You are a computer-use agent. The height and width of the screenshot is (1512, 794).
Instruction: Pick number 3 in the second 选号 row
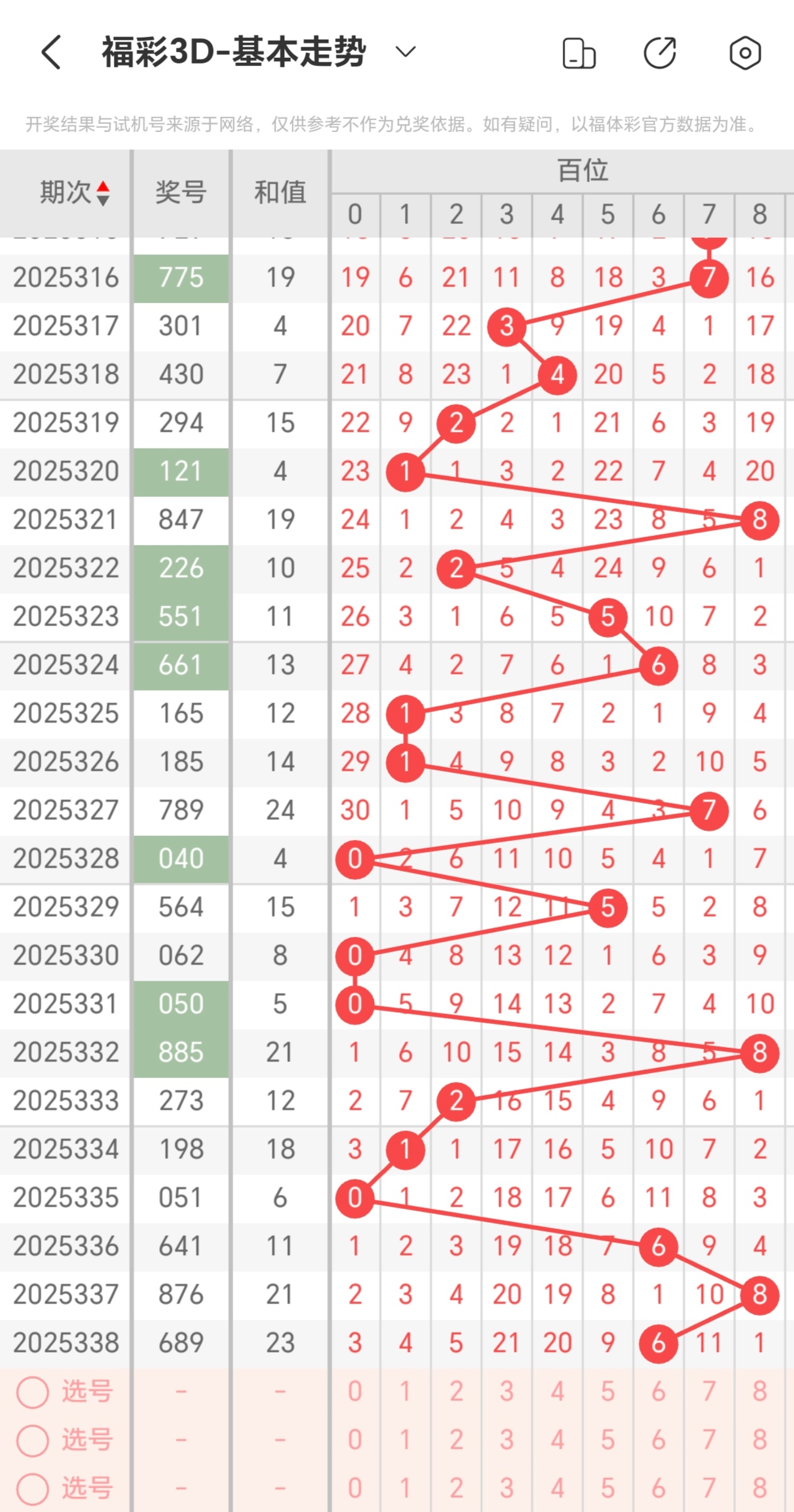coord(507,1440)
